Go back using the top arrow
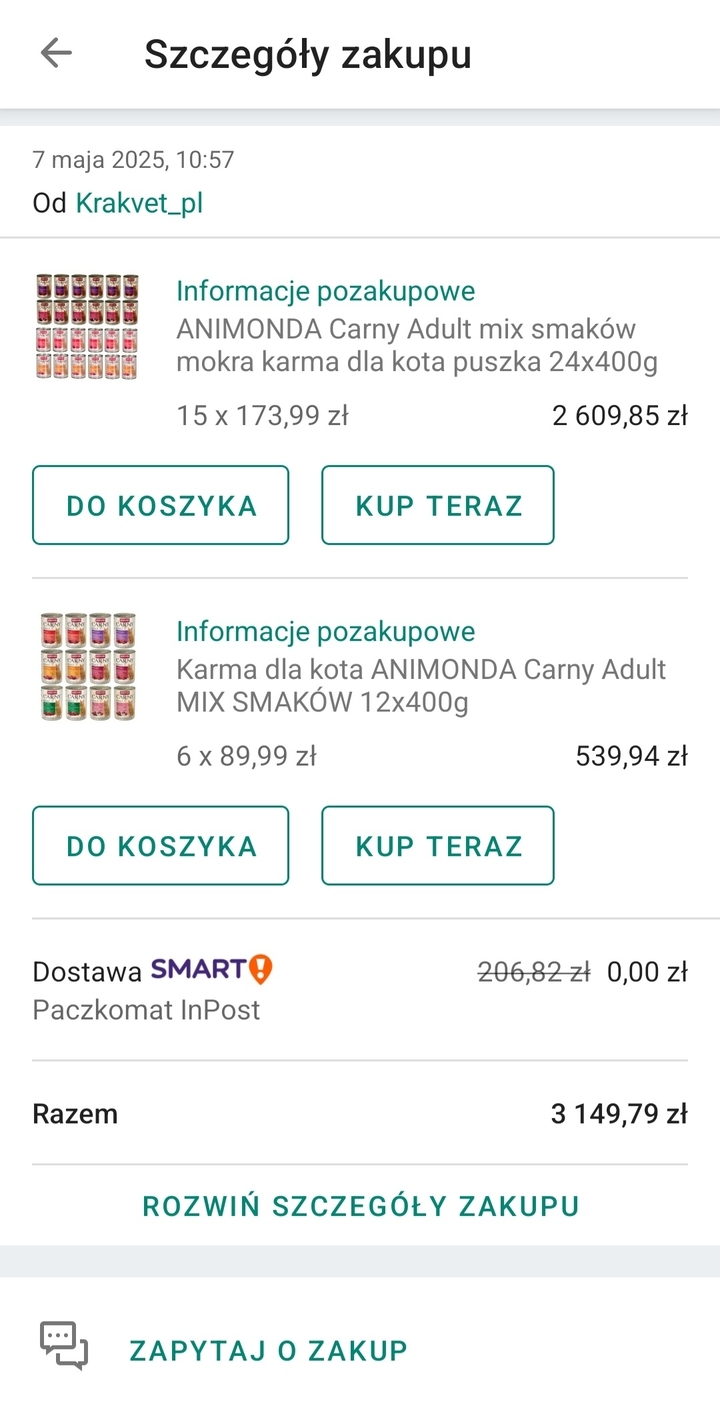This screenshot has width=720, height=1421. tap(56, 53)
